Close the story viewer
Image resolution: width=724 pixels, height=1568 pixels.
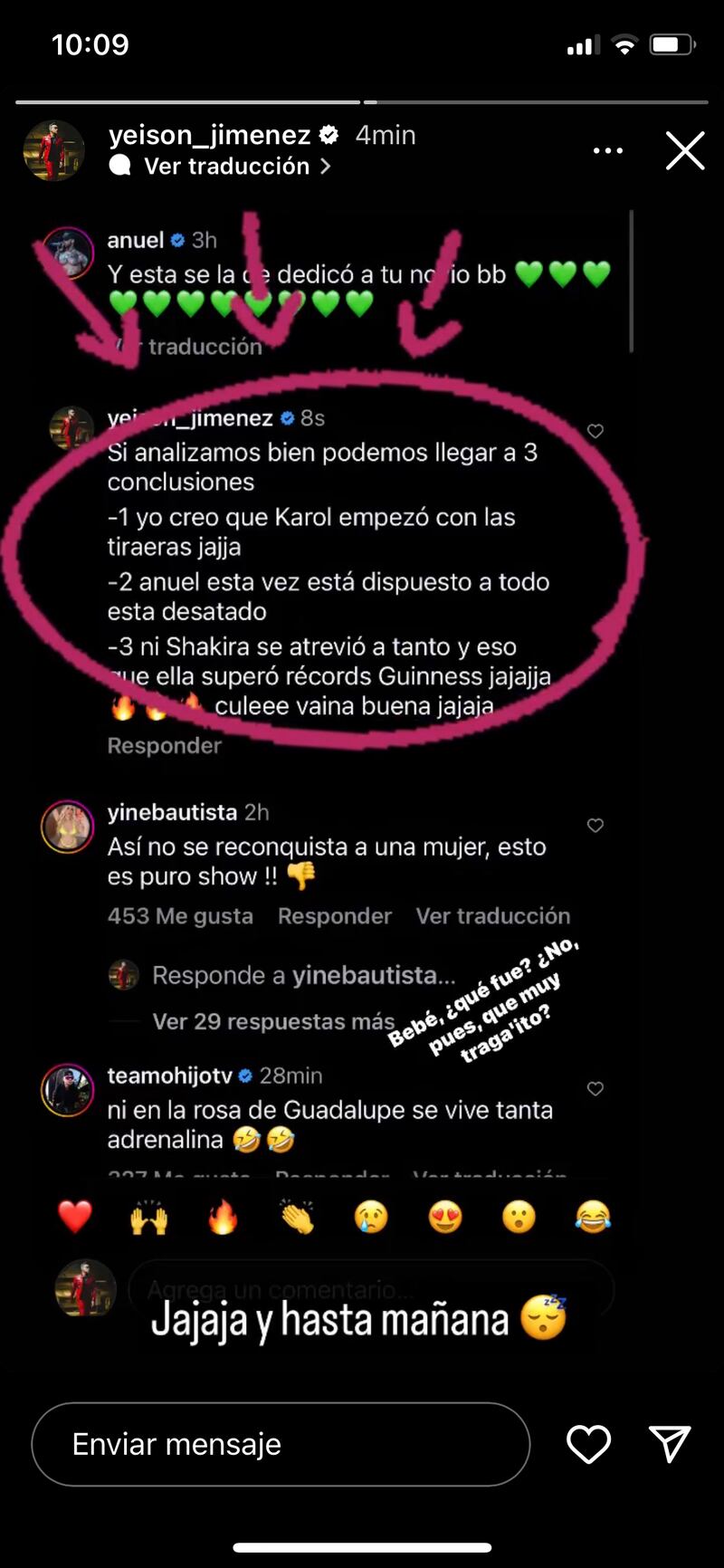click(685, 150)
